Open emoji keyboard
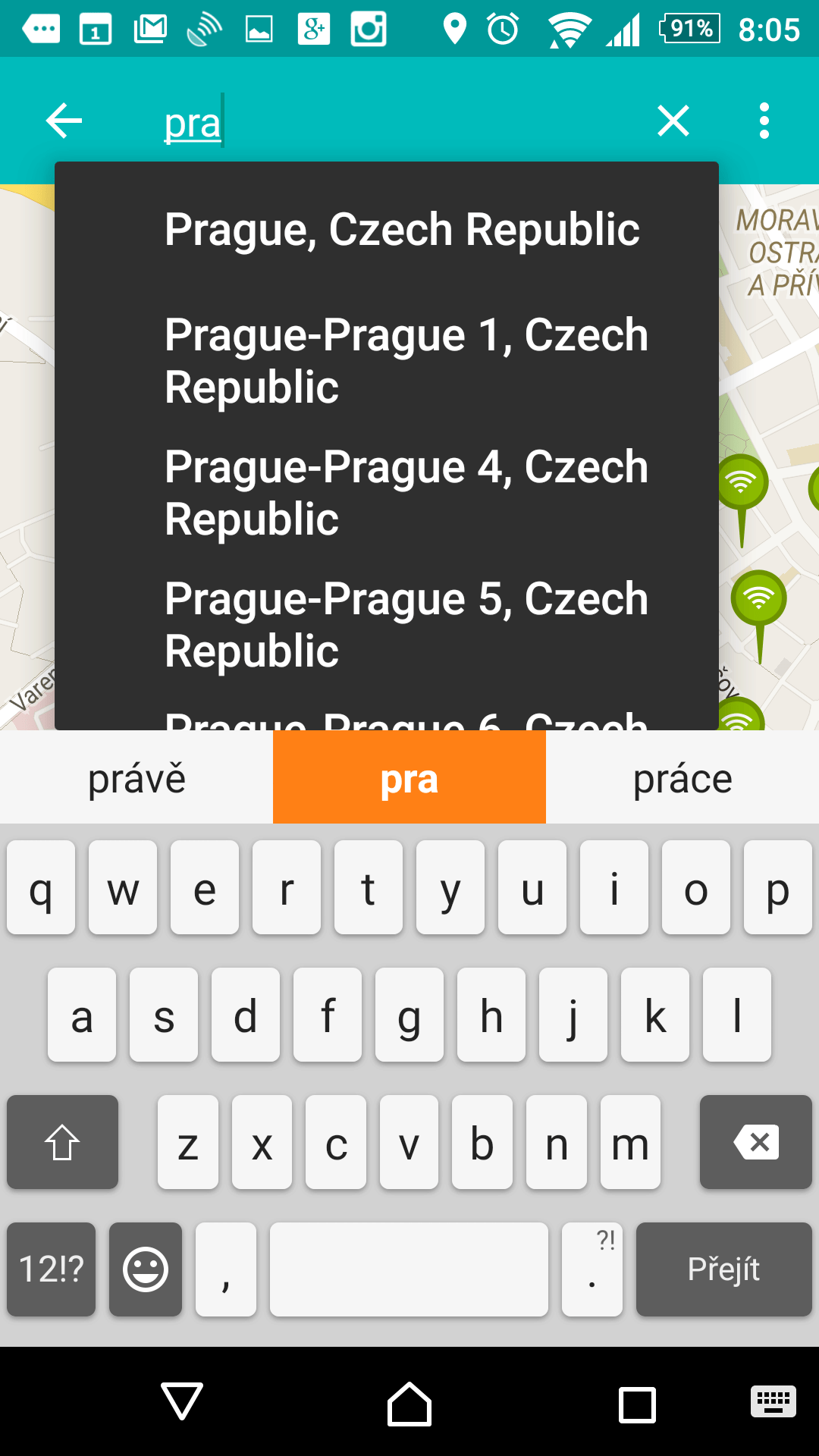The width and height of the screenshot is (819, 1456). [x=146, y=1269]
